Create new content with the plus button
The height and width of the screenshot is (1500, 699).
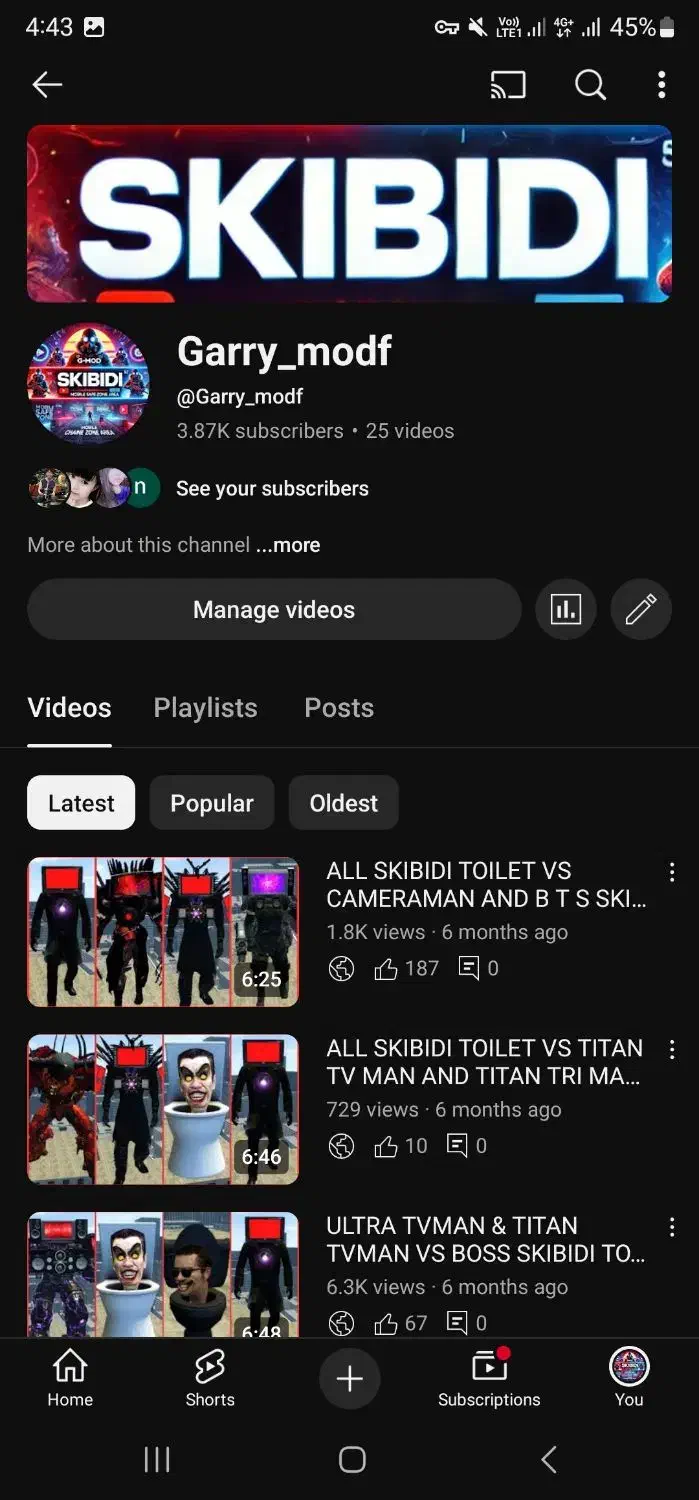(349, 1379)
